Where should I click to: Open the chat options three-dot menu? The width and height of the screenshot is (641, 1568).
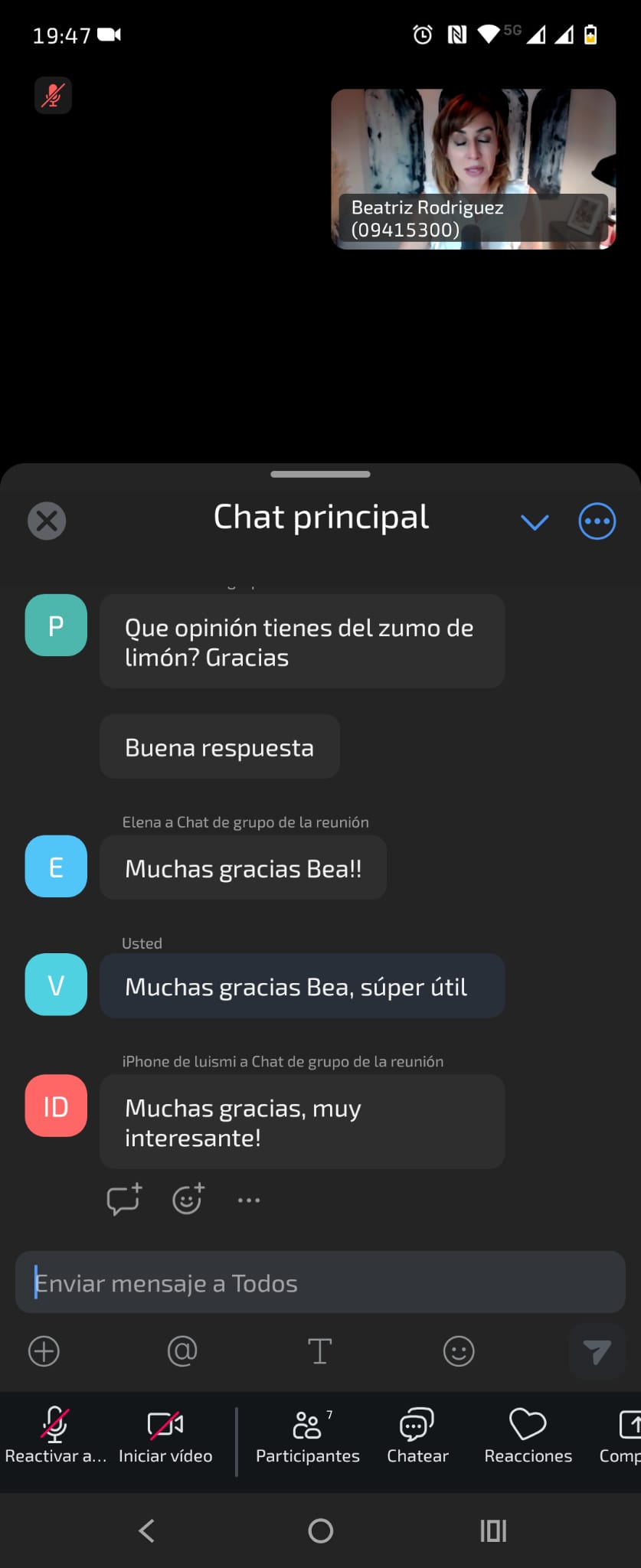pos(597,521)
